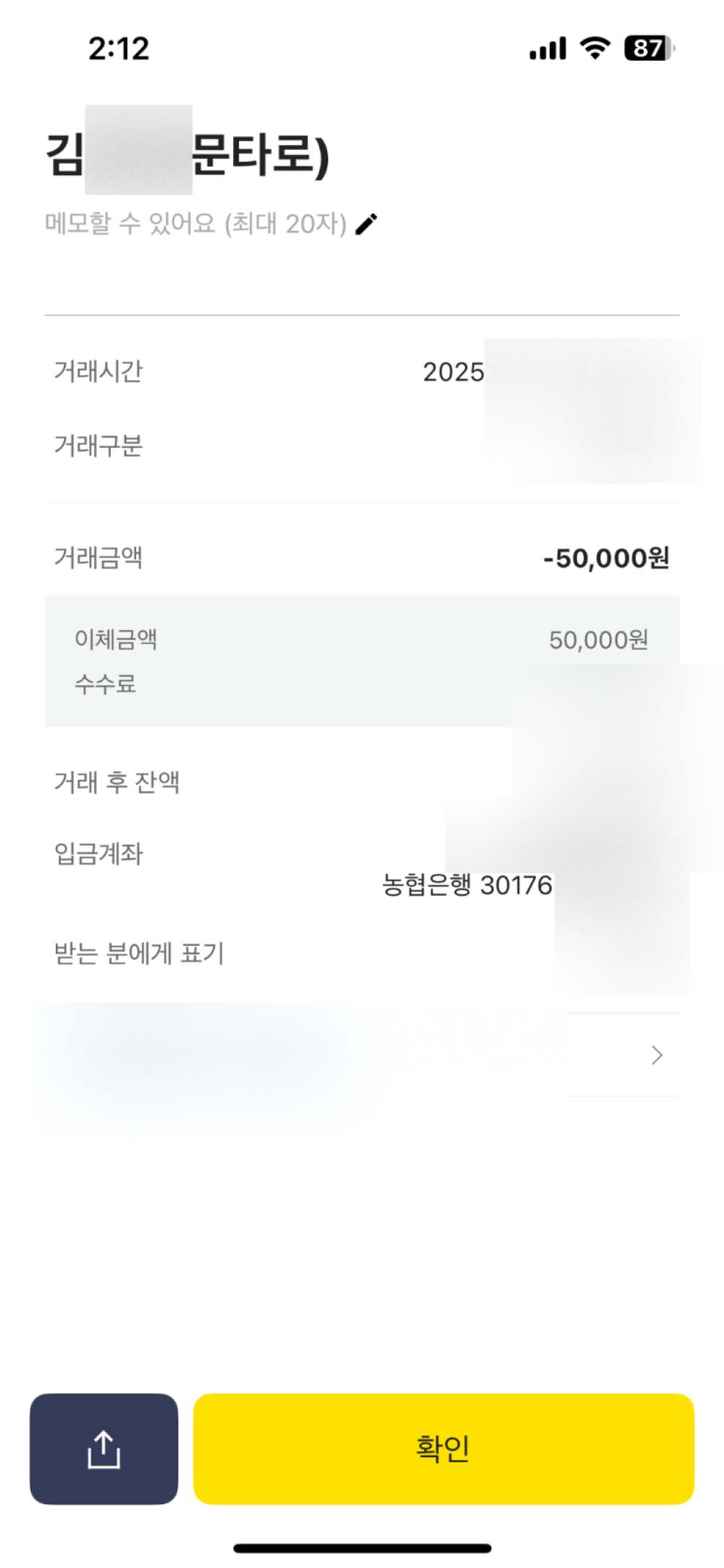Open the row with the right chevron
Viewport: 724px width, 1568px height.
coord(656,1055)
